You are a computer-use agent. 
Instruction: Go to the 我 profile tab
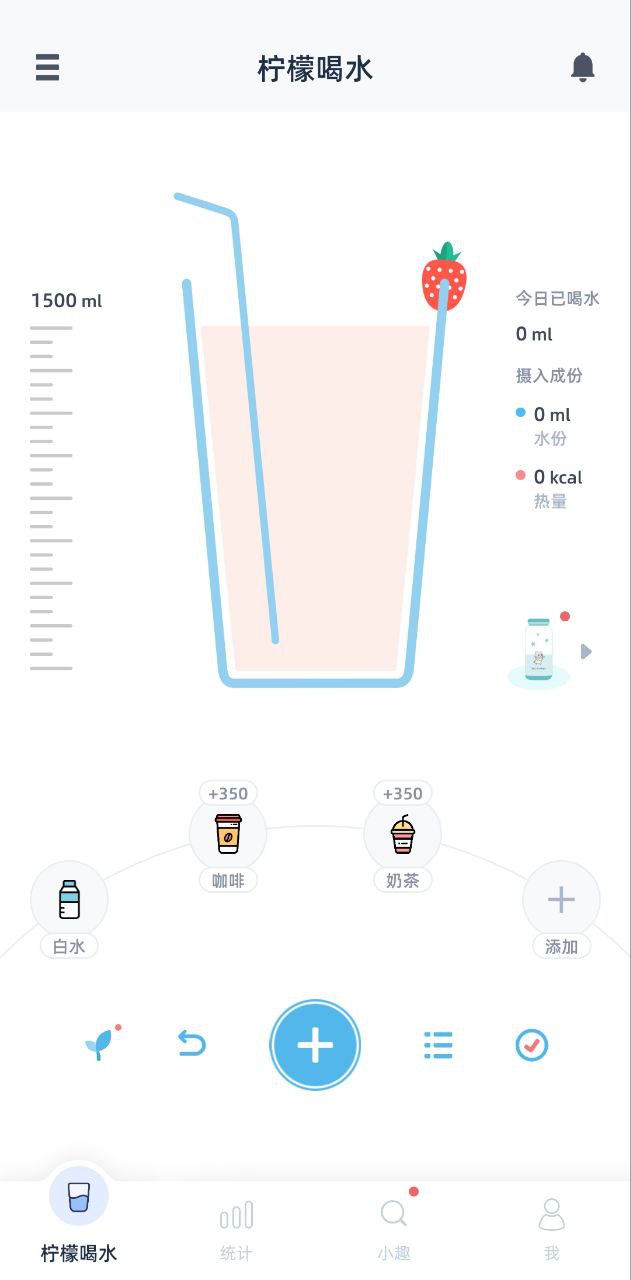551,1230
